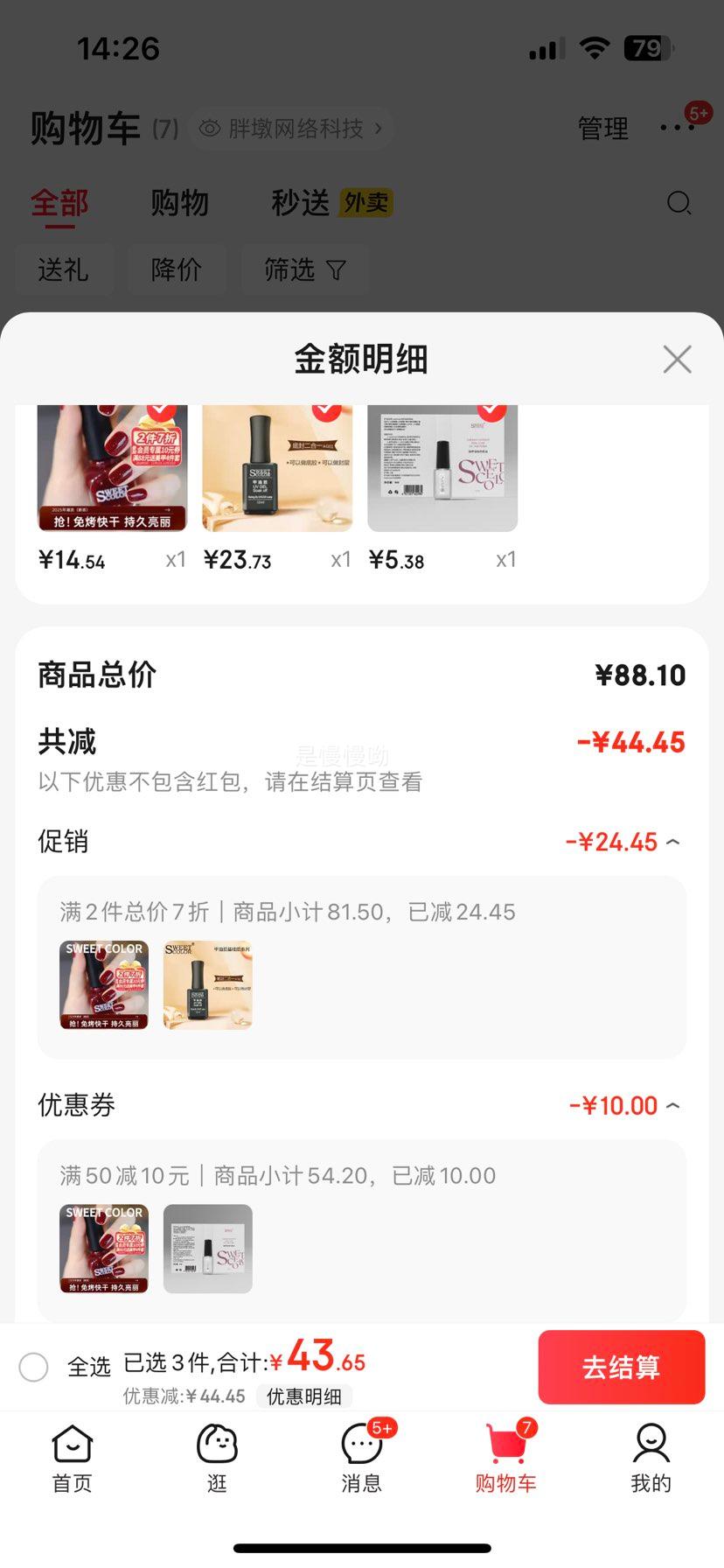Open the 购物车 cart tab
This screenshot has height=1568, width=724.
click(506, 1458)
